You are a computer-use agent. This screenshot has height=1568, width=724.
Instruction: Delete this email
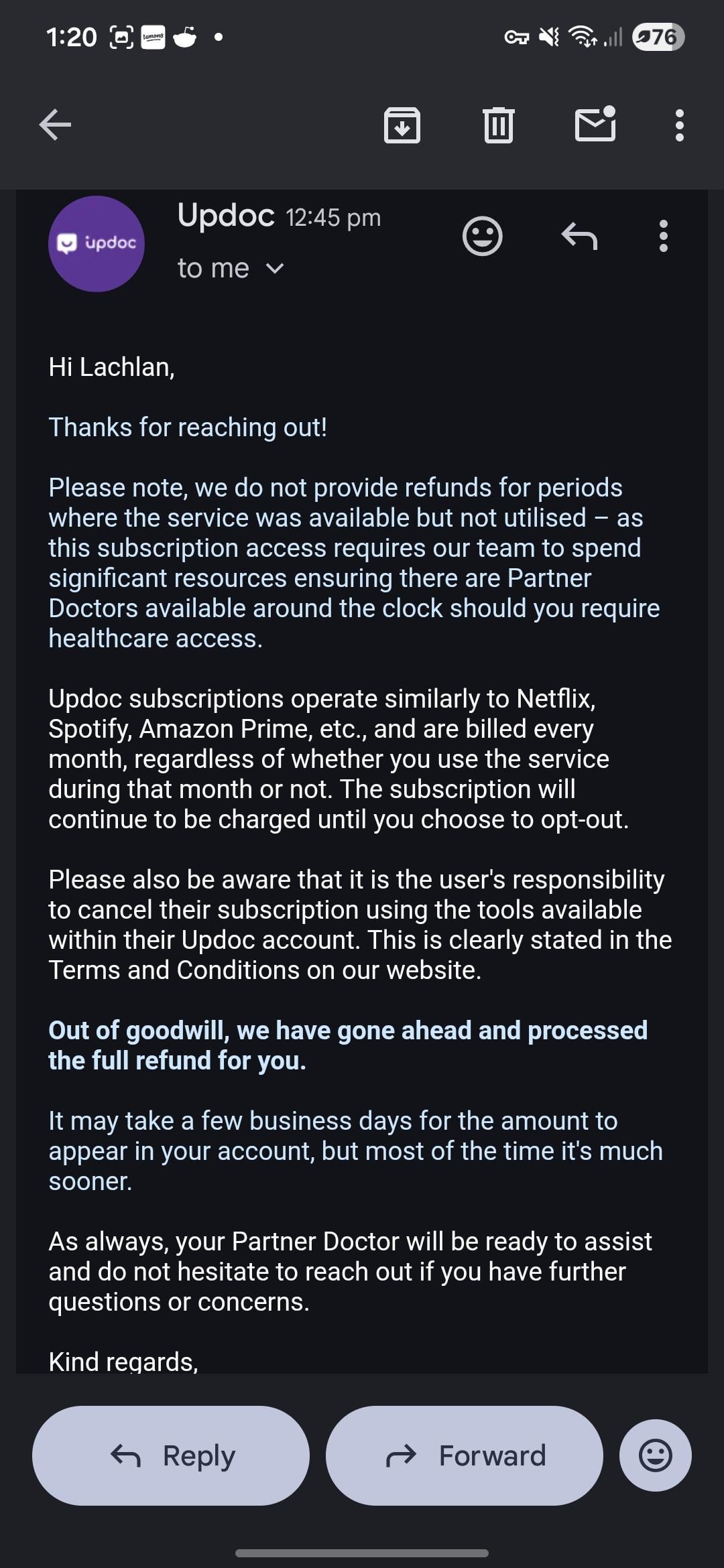tap(498, 125)
